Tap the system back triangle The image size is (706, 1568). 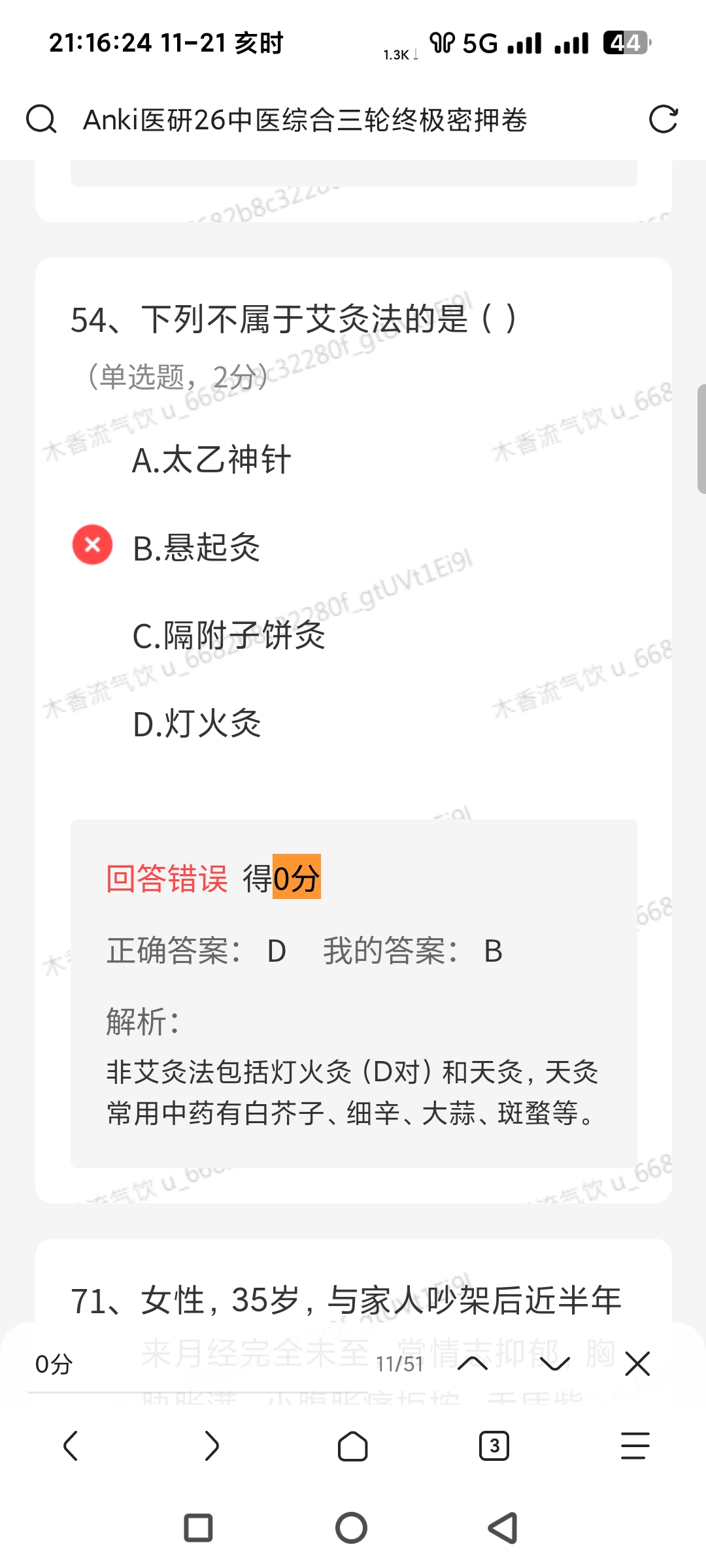point(503,1528)
